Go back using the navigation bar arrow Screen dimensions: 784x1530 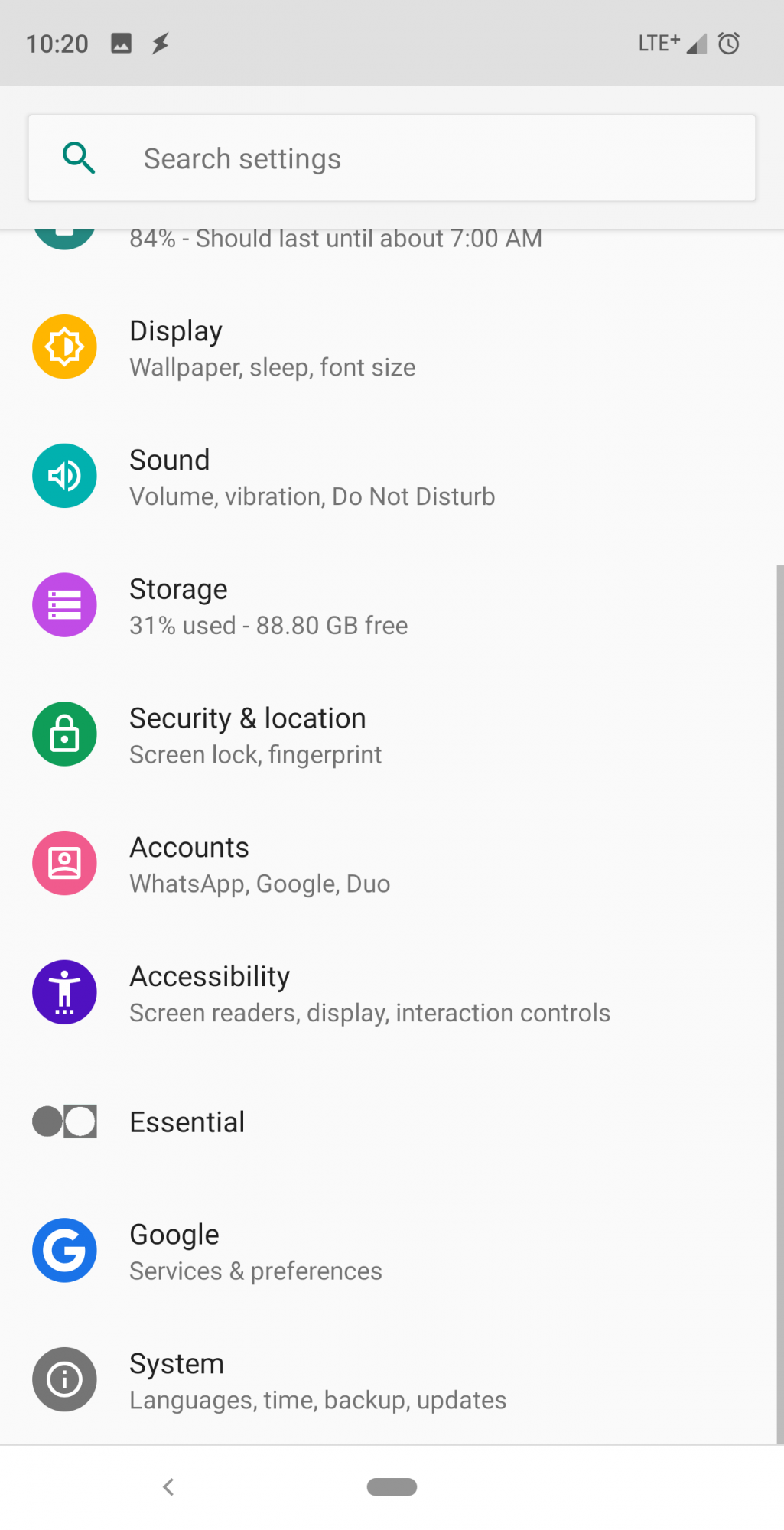click(169, 1486)
